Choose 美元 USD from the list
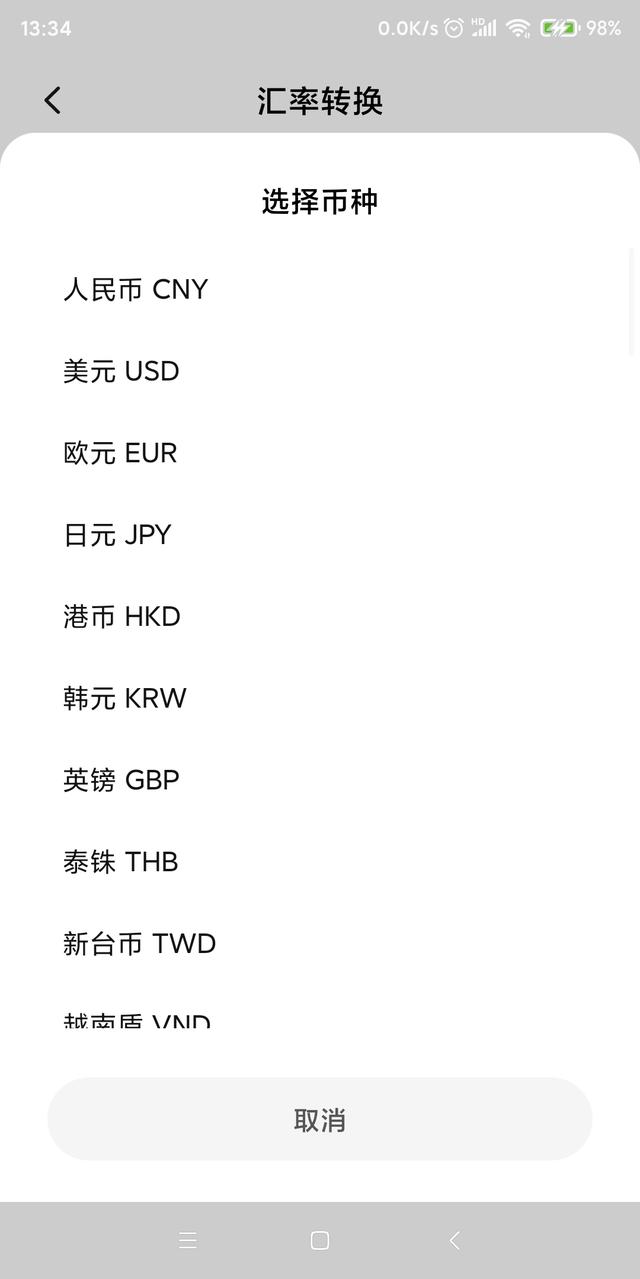 pyautogui.click(x=320, y=371)
